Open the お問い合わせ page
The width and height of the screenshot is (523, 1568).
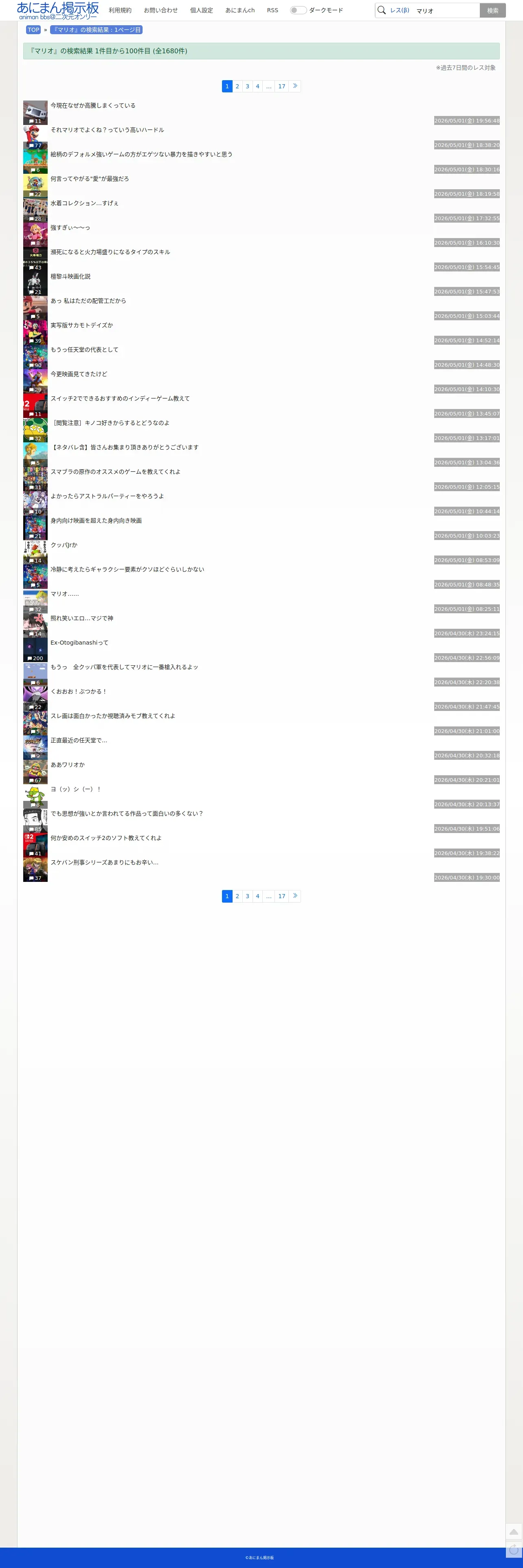[x=161, y=10]
